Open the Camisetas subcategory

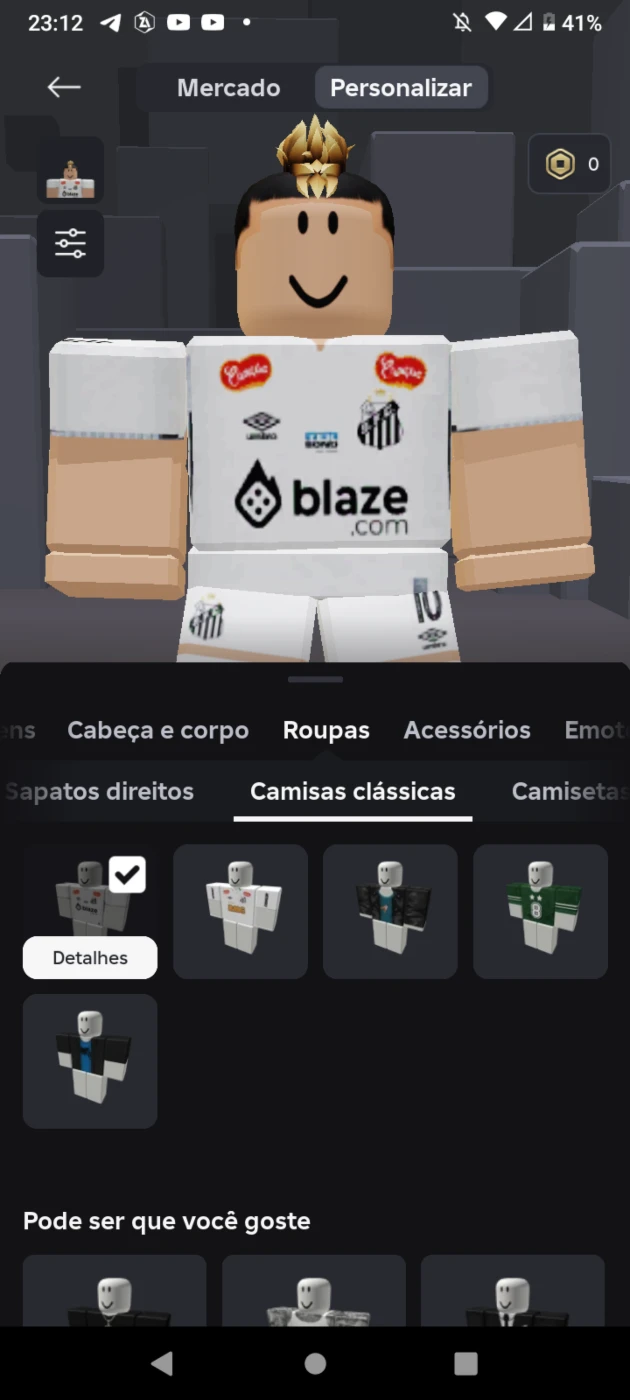(x=570, y=791)
